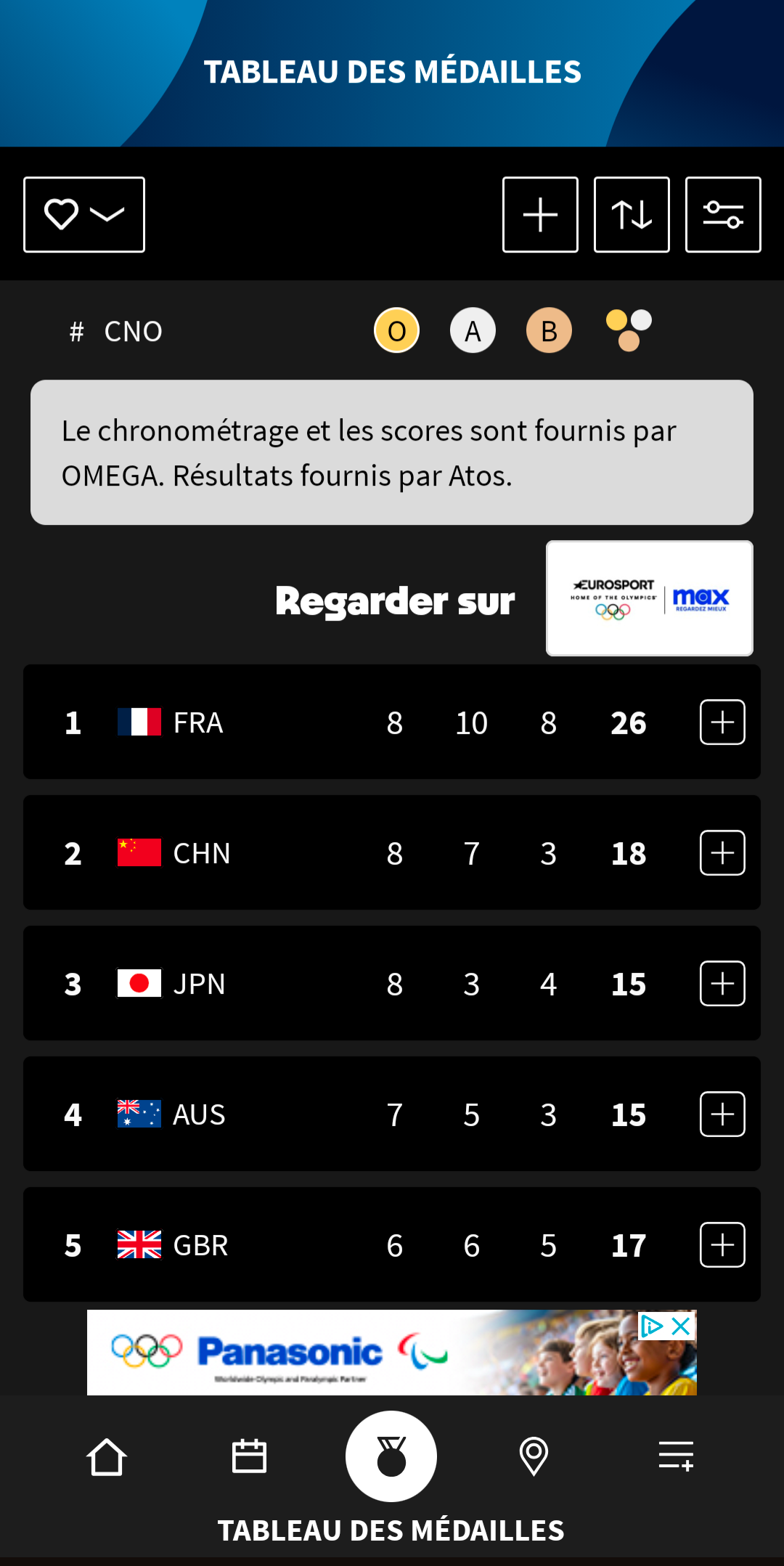Screen dimensions: 784x1566
Task: Select the medal table tab
Action: (391, 1456)
